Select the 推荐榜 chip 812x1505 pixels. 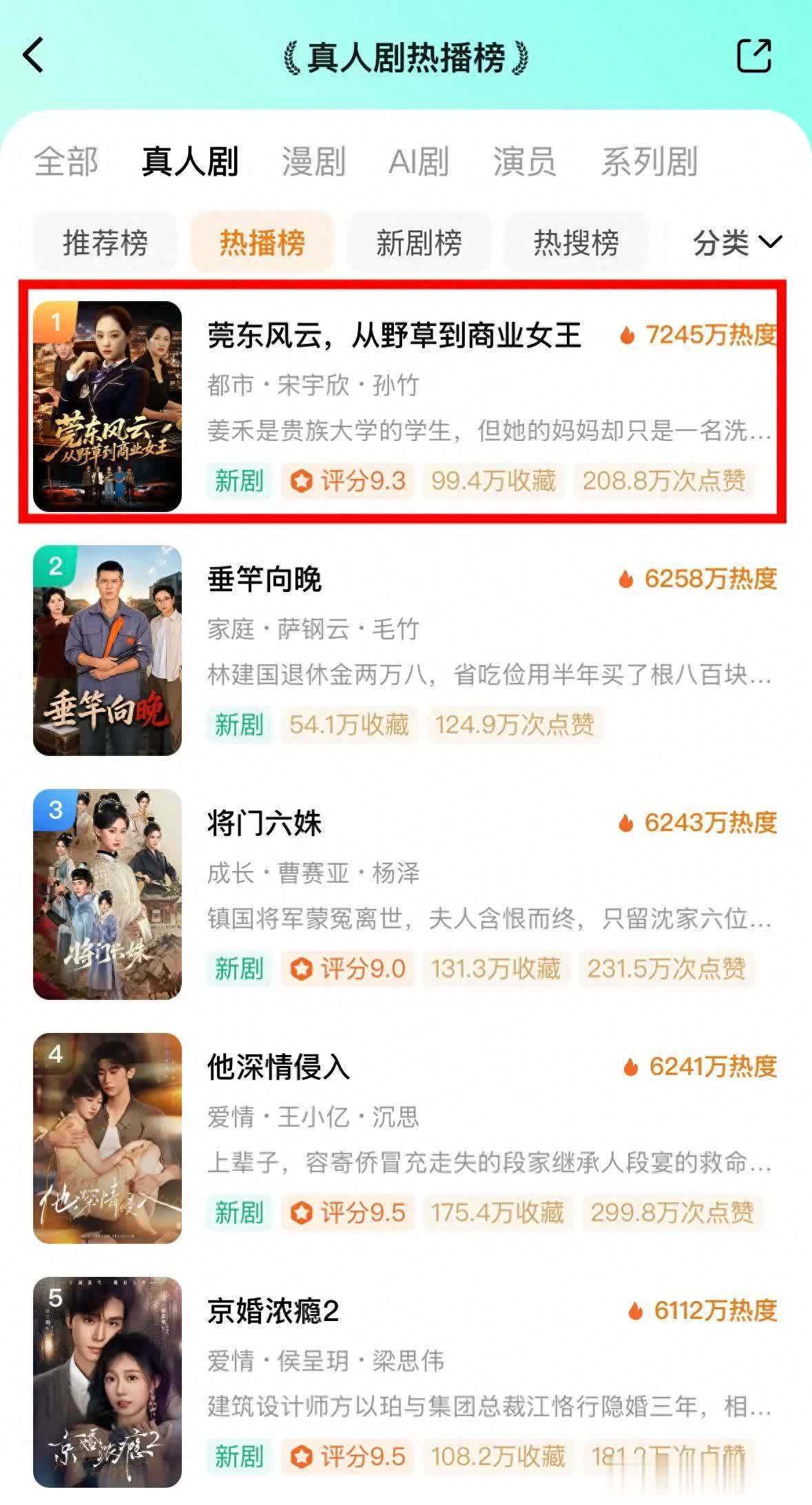[105, 243]
